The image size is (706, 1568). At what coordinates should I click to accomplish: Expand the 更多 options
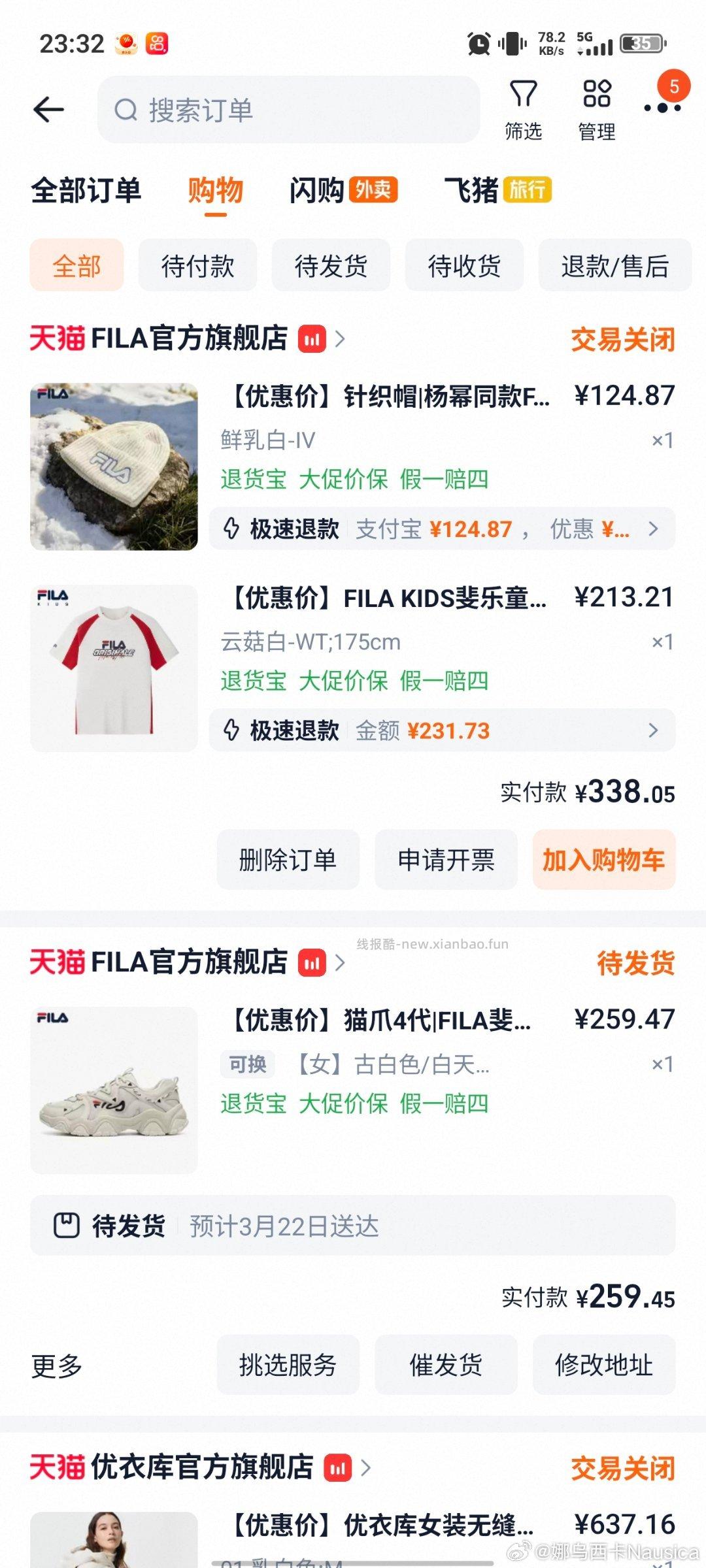[x=56, y=1365]
